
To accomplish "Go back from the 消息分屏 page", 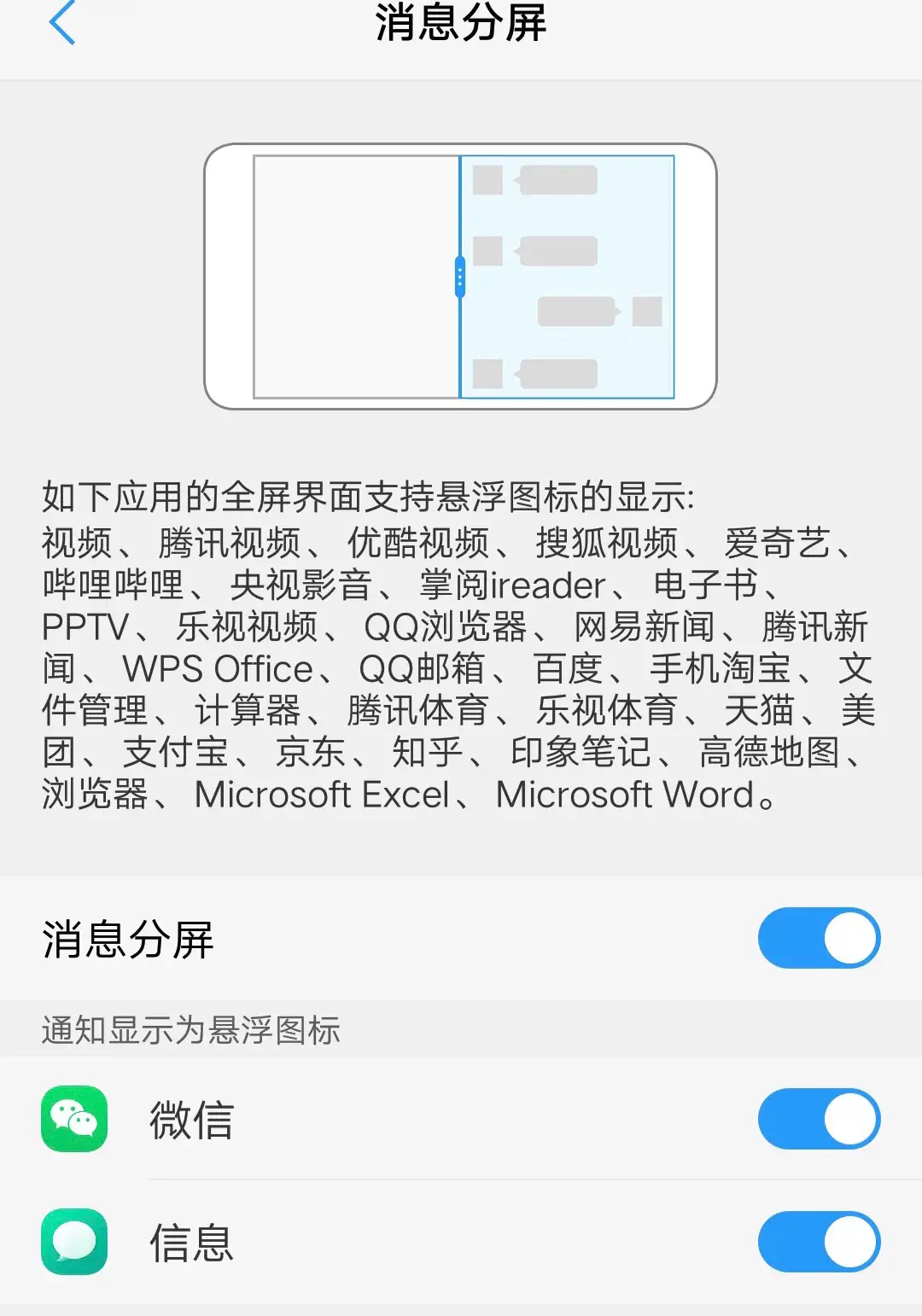I will coord(63,23).
